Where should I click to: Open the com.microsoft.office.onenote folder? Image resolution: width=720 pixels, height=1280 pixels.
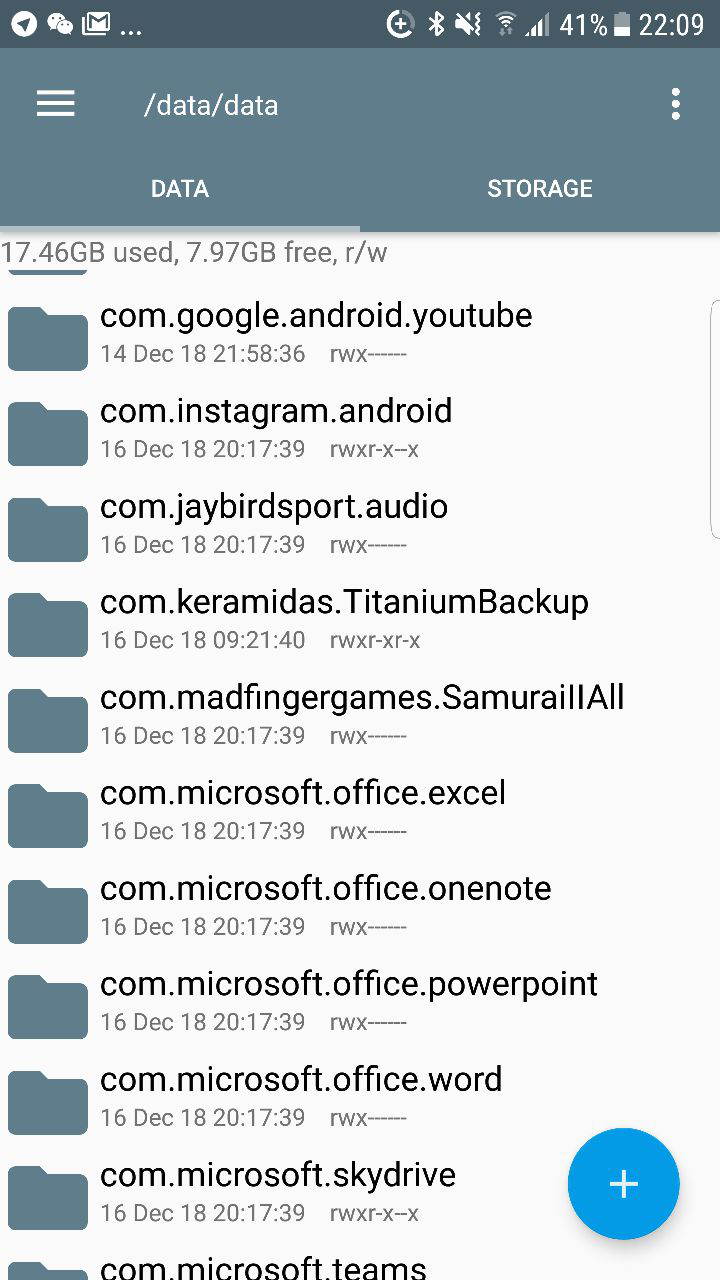(x=360, y=906)
